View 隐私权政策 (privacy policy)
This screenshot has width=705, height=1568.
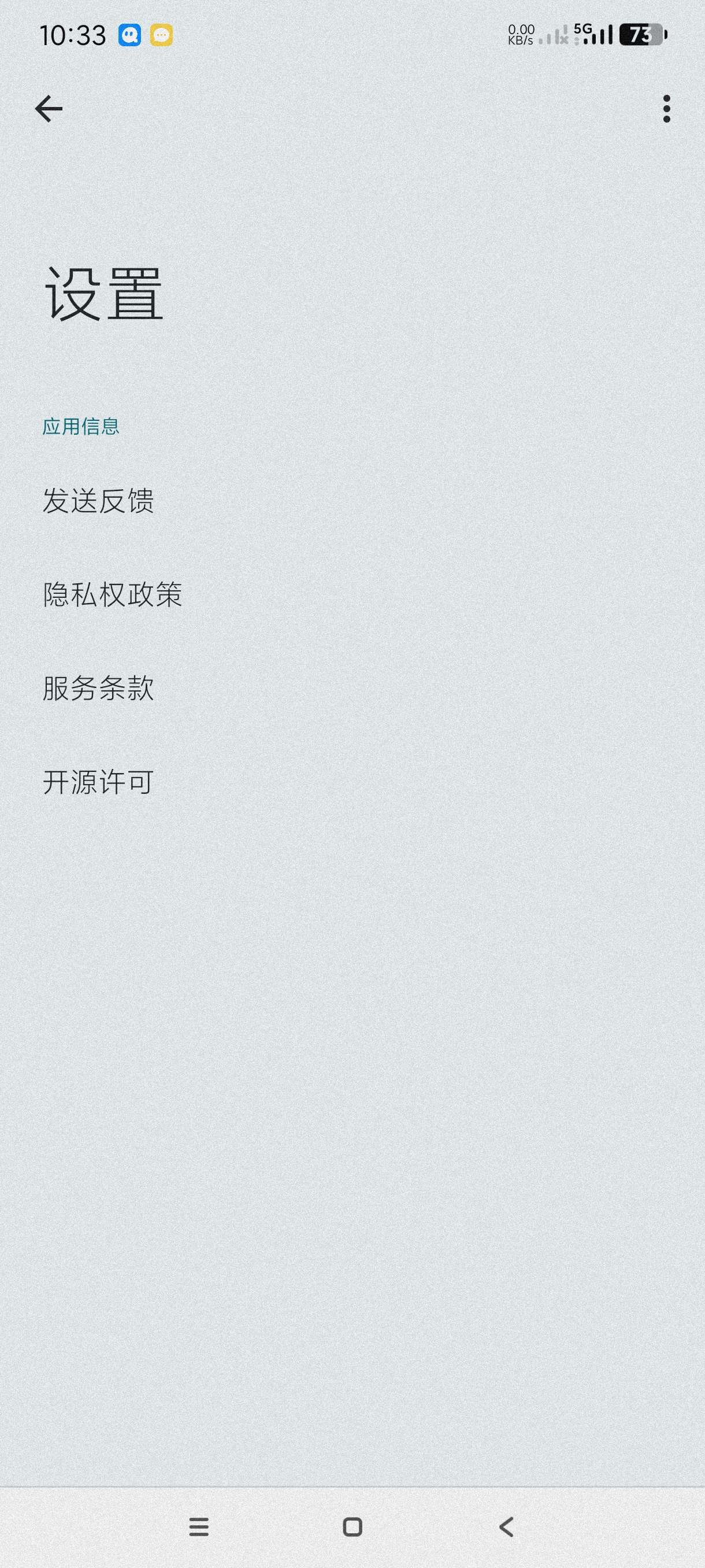(113, 595)
